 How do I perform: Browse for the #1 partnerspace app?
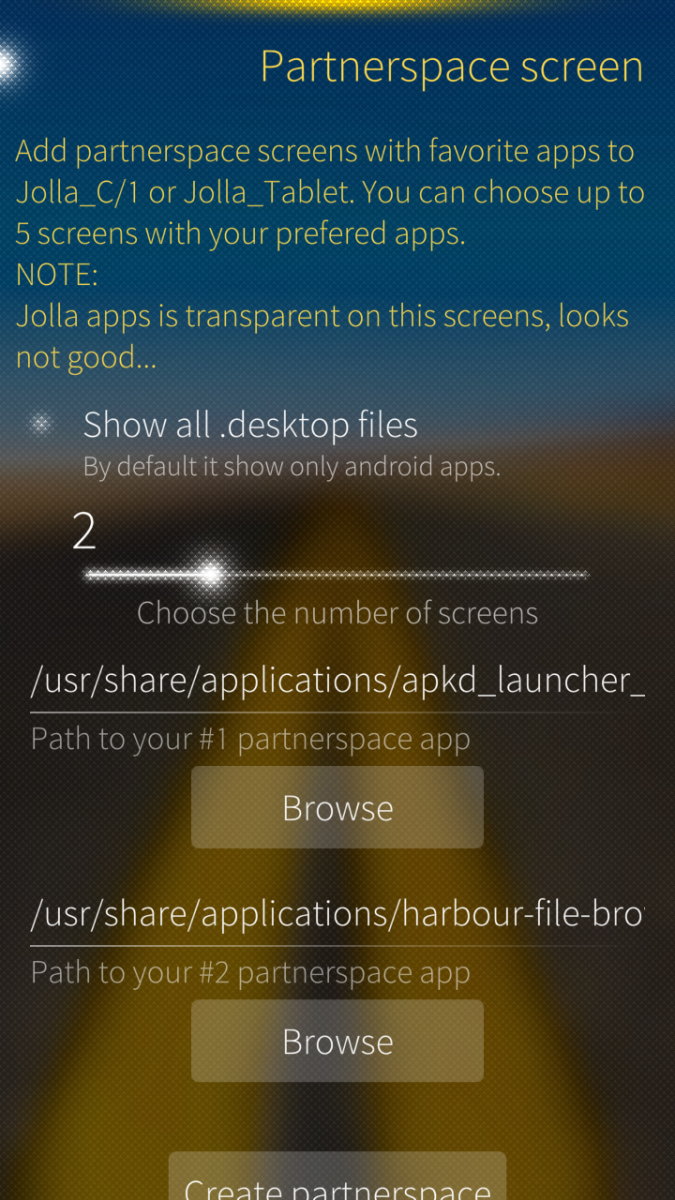click(x=337, y=808)
